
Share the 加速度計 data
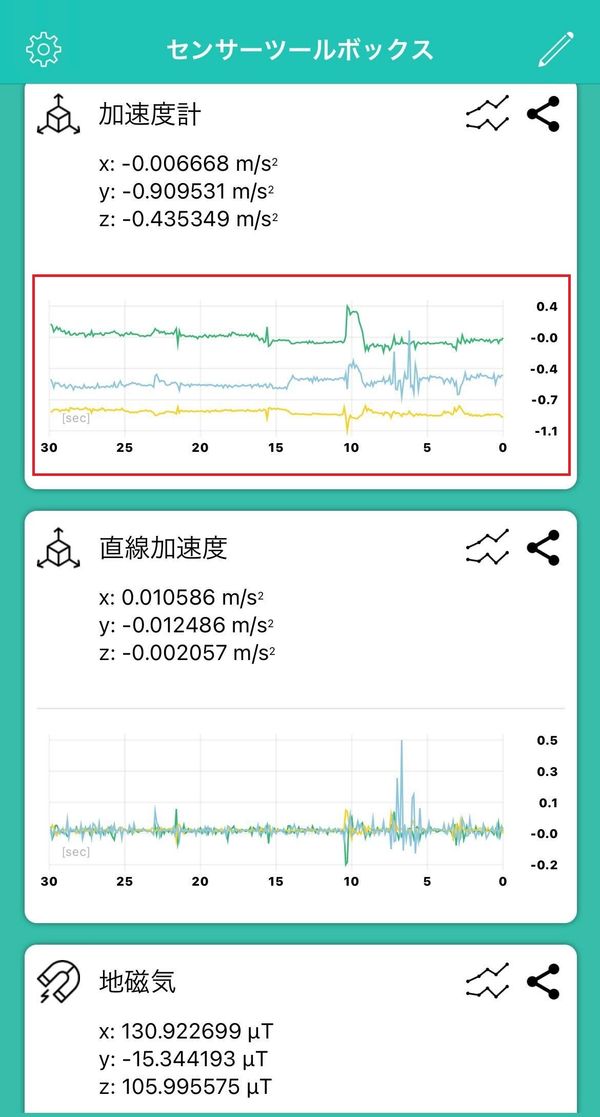pyautogui.click(x=543, y=114)
